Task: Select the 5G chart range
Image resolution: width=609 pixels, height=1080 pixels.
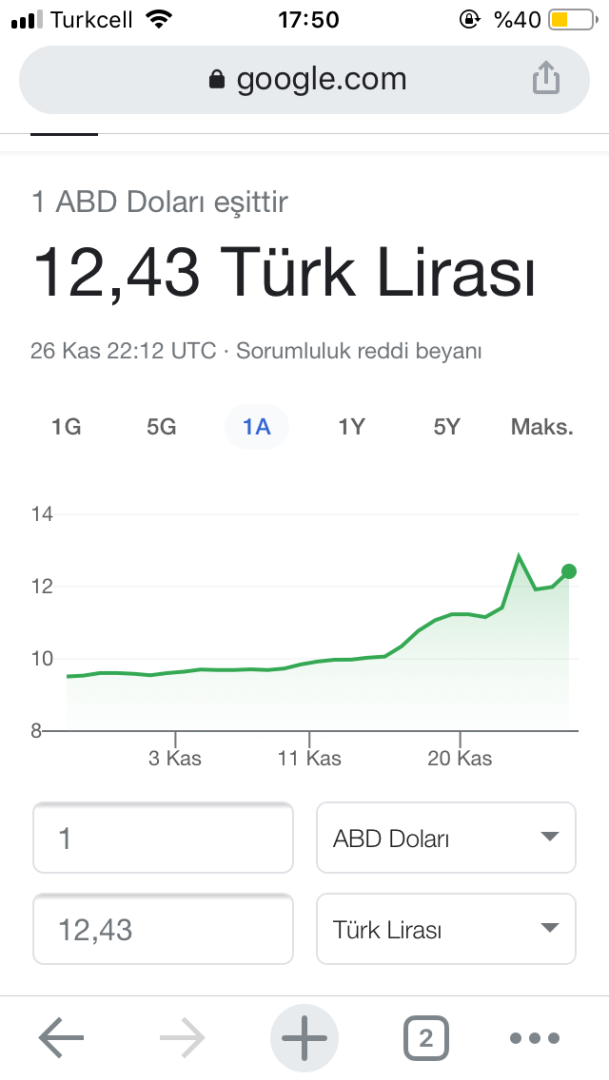Action: [161, 427]
